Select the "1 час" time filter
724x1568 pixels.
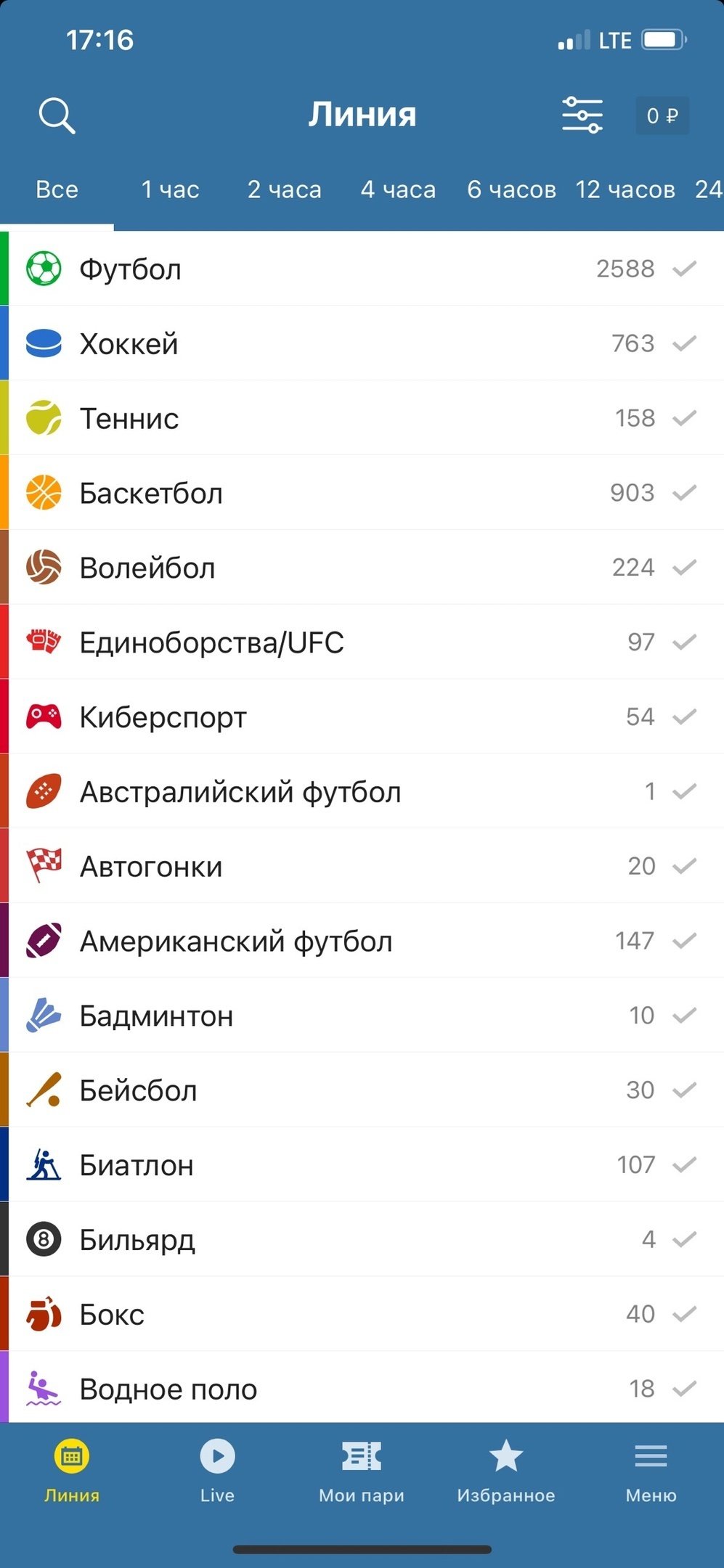point(170,190)
